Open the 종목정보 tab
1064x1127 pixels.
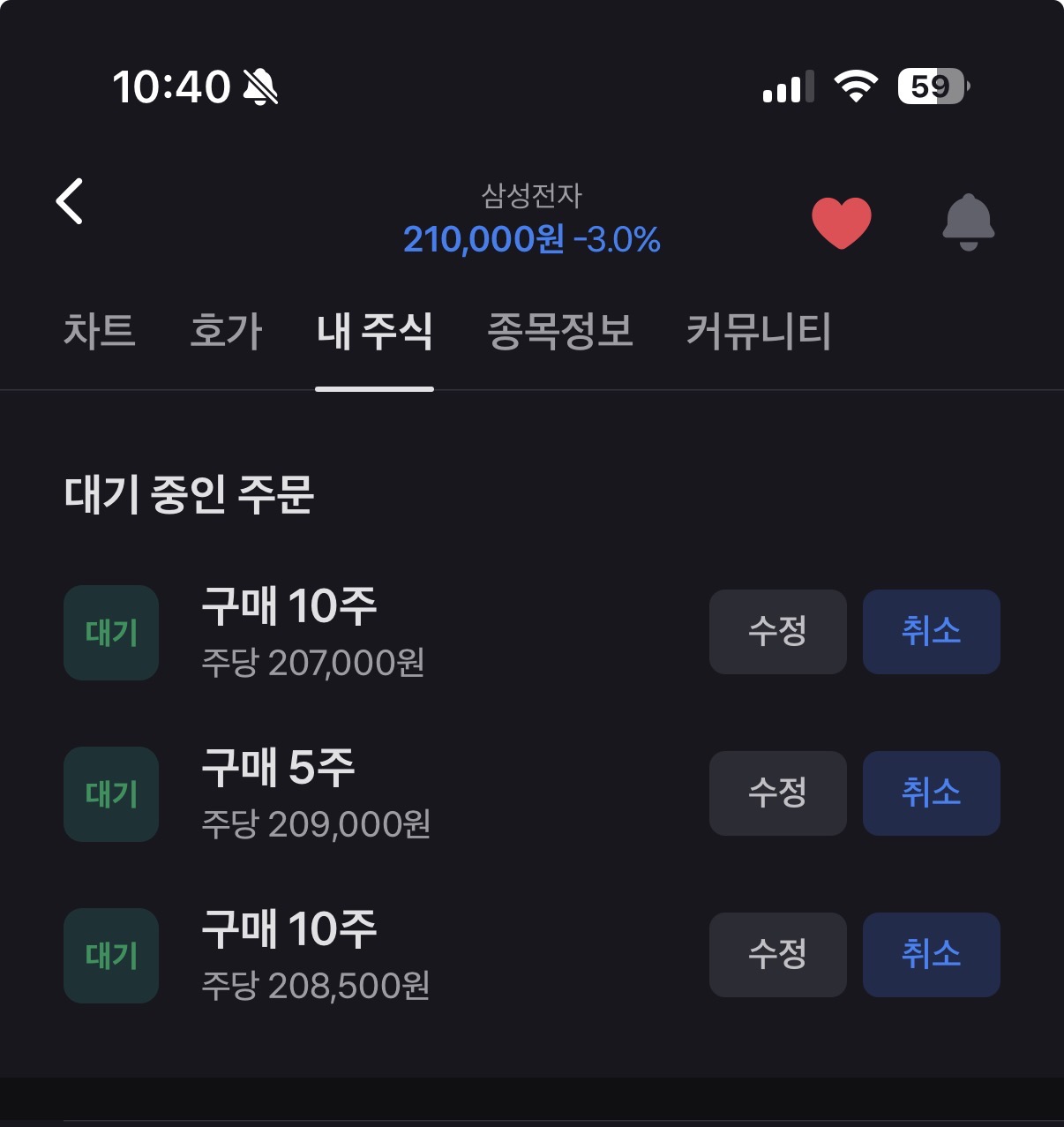click(560, 332)
